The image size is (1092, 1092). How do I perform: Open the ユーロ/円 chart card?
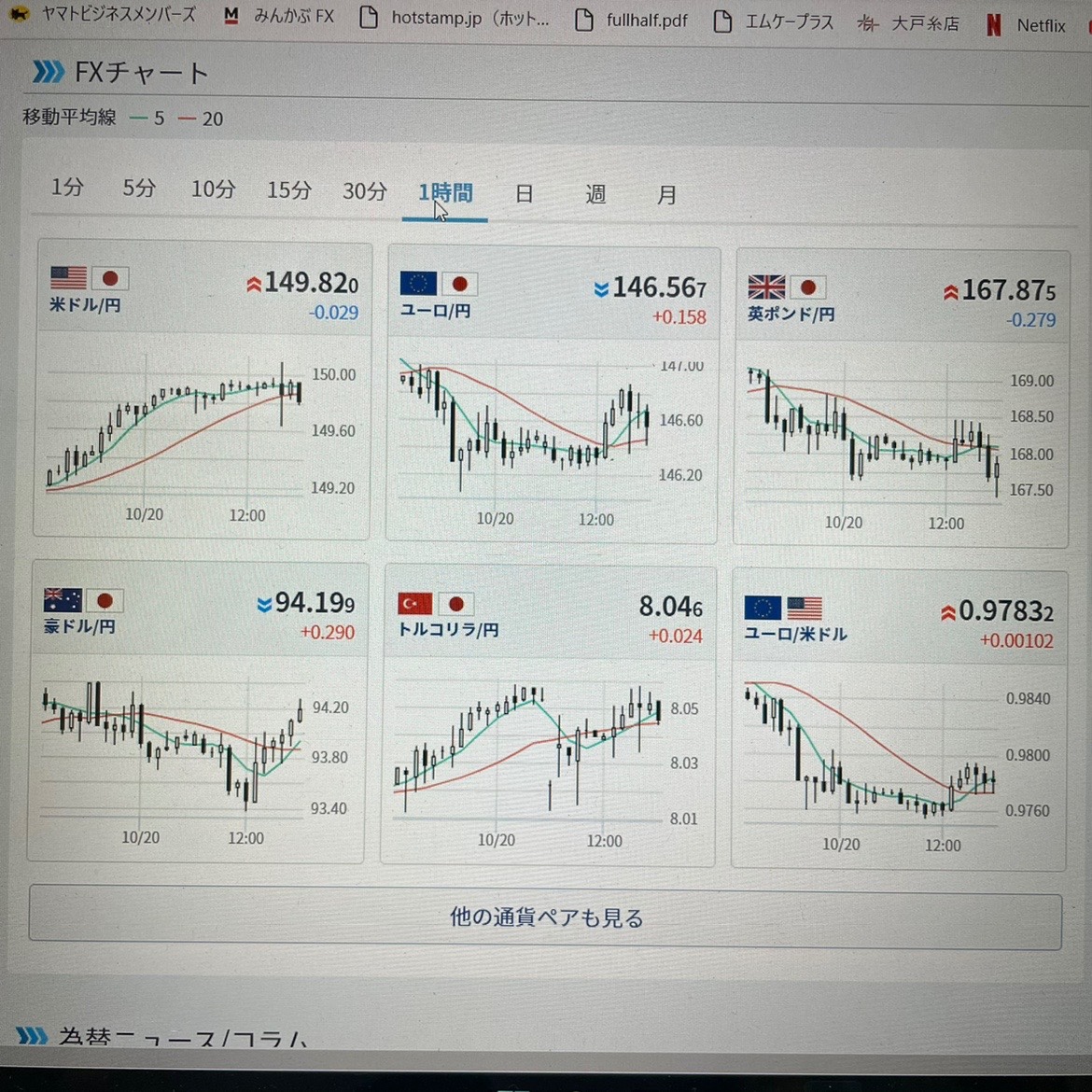552,395
